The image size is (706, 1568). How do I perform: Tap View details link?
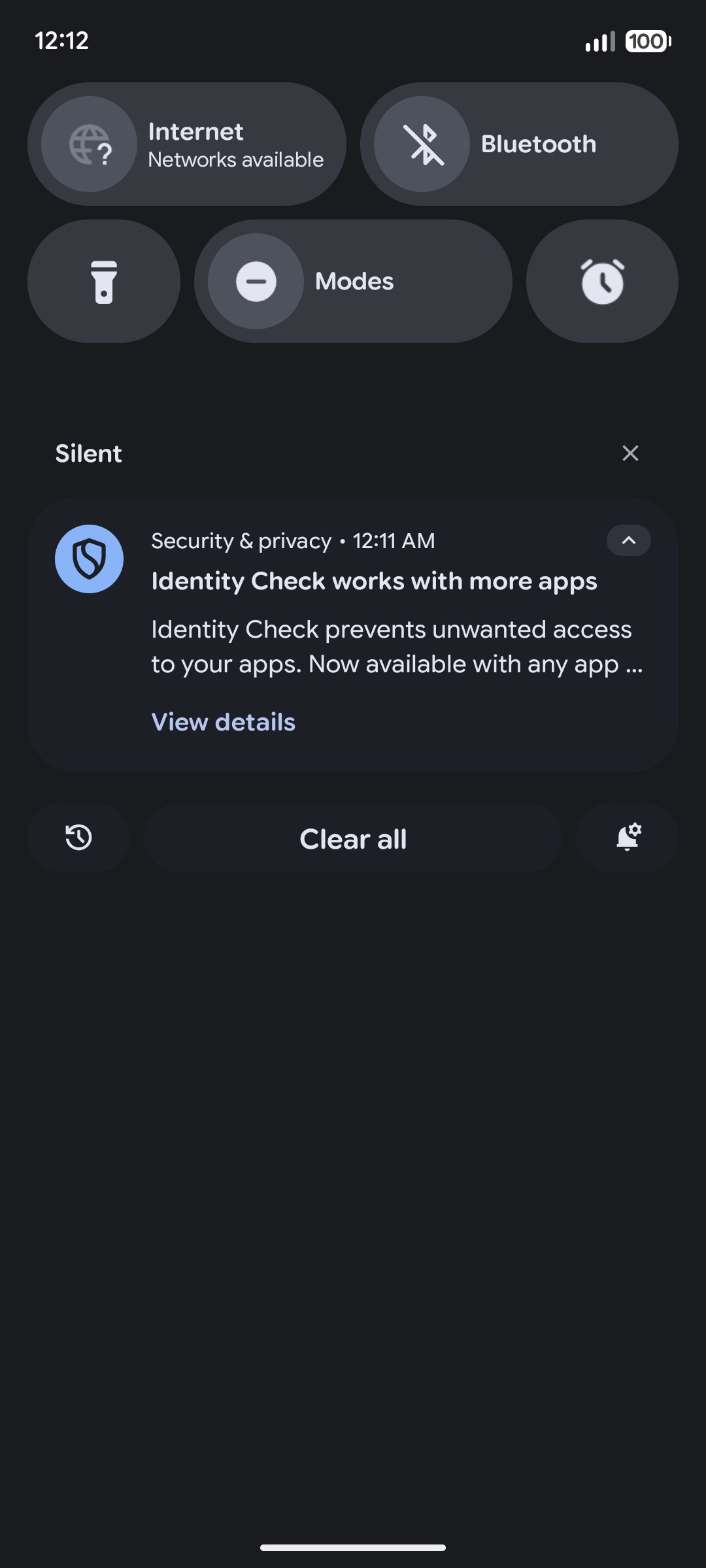click(224, 722)
